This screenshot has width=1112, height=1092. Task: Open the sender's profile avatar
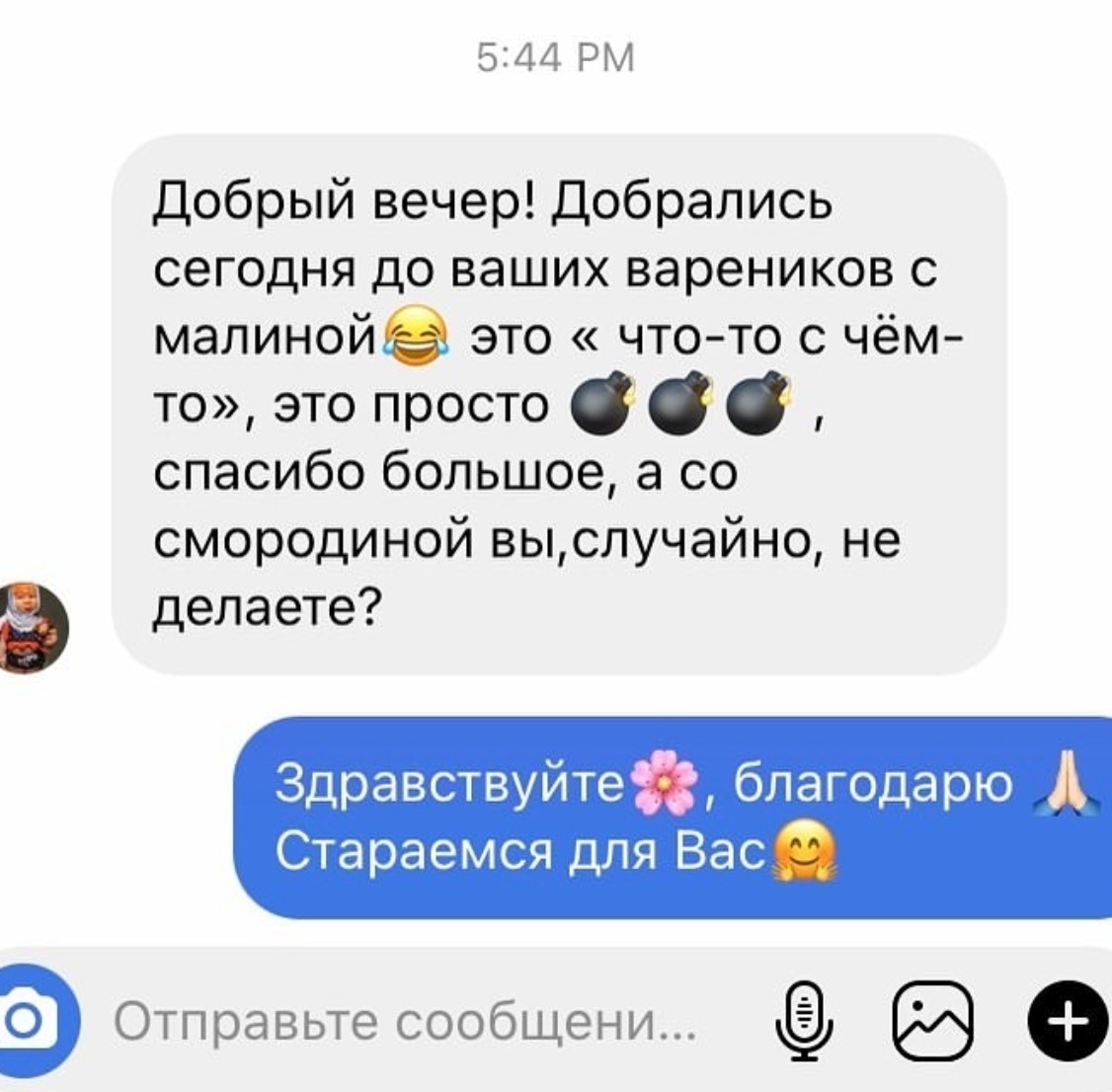point(32,628)
